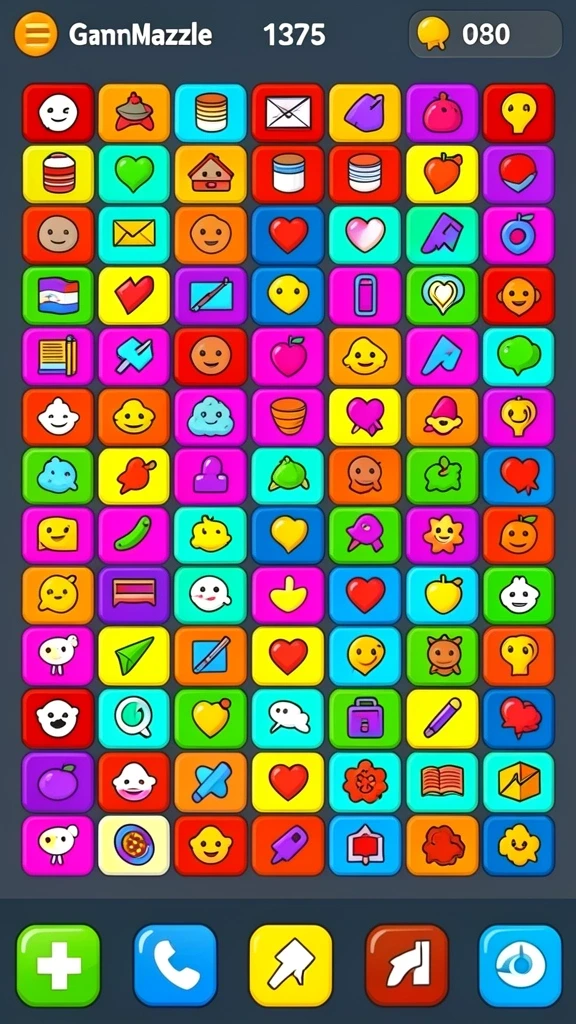576x1024 pixels.
Task: Use the yellow arrow booster button
Action: coord(291,965)
